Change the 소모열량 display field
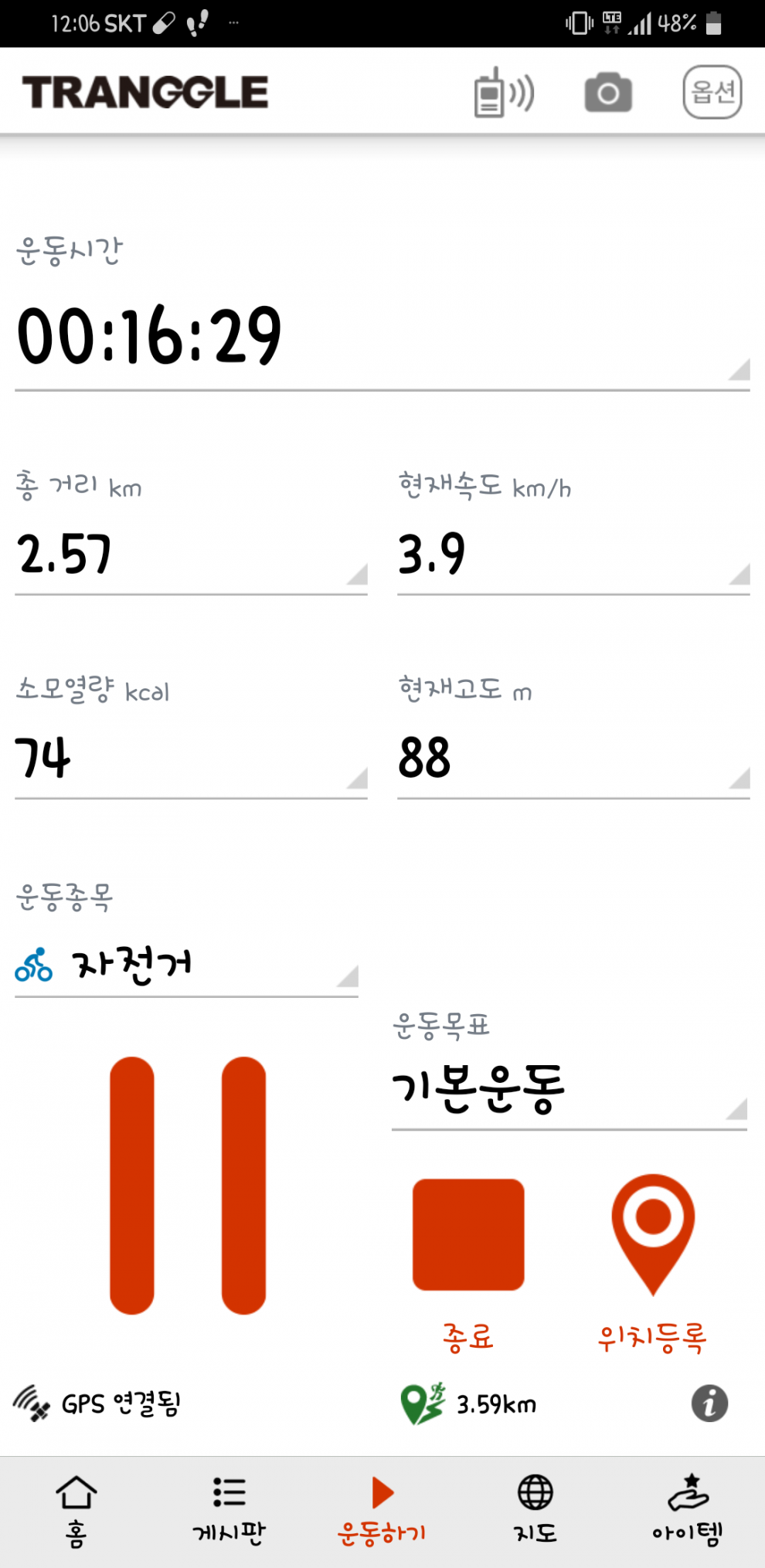 [190, 758]
